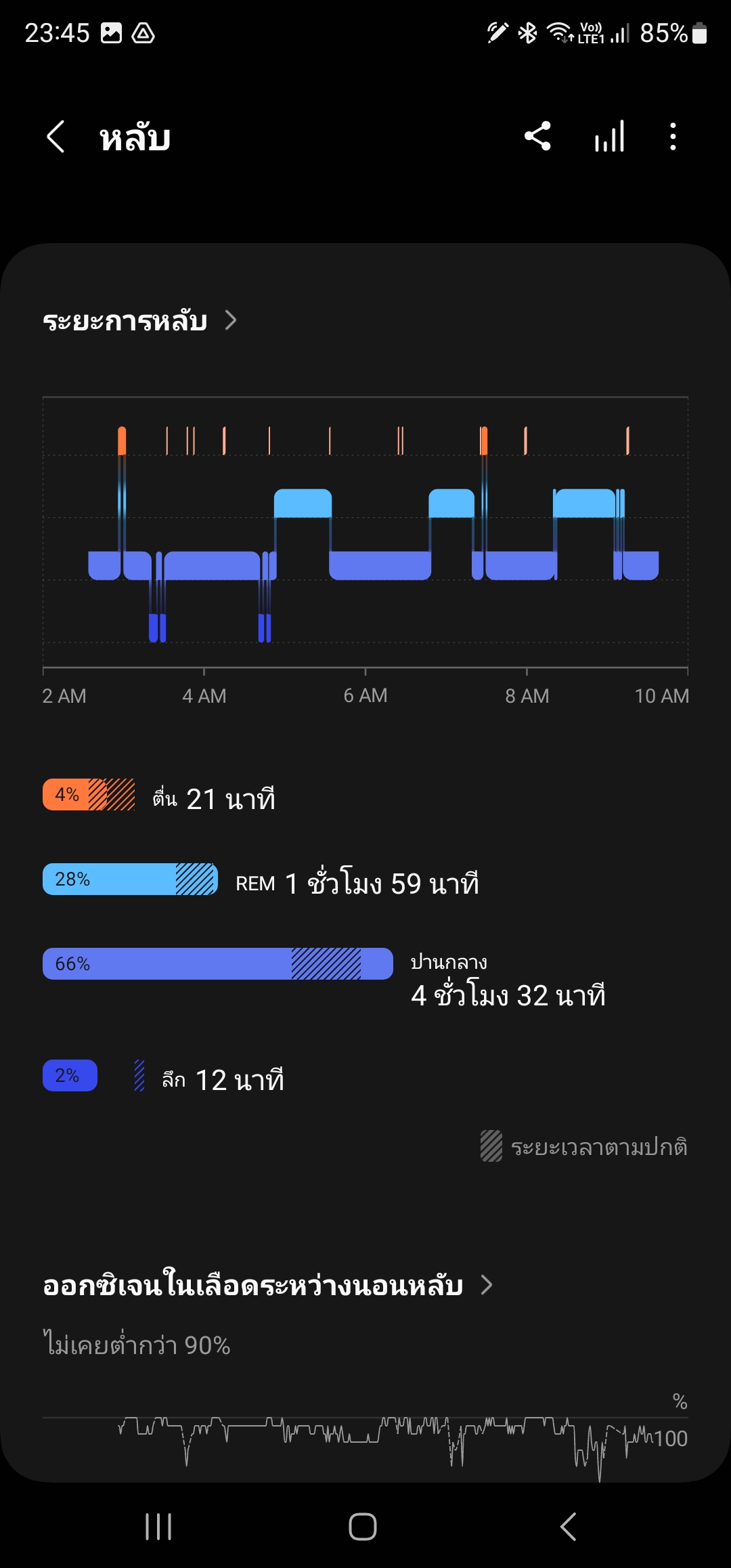
Task: Open the sleep trends chart icon
Action: pyautogui.click(x=609, y=137)
